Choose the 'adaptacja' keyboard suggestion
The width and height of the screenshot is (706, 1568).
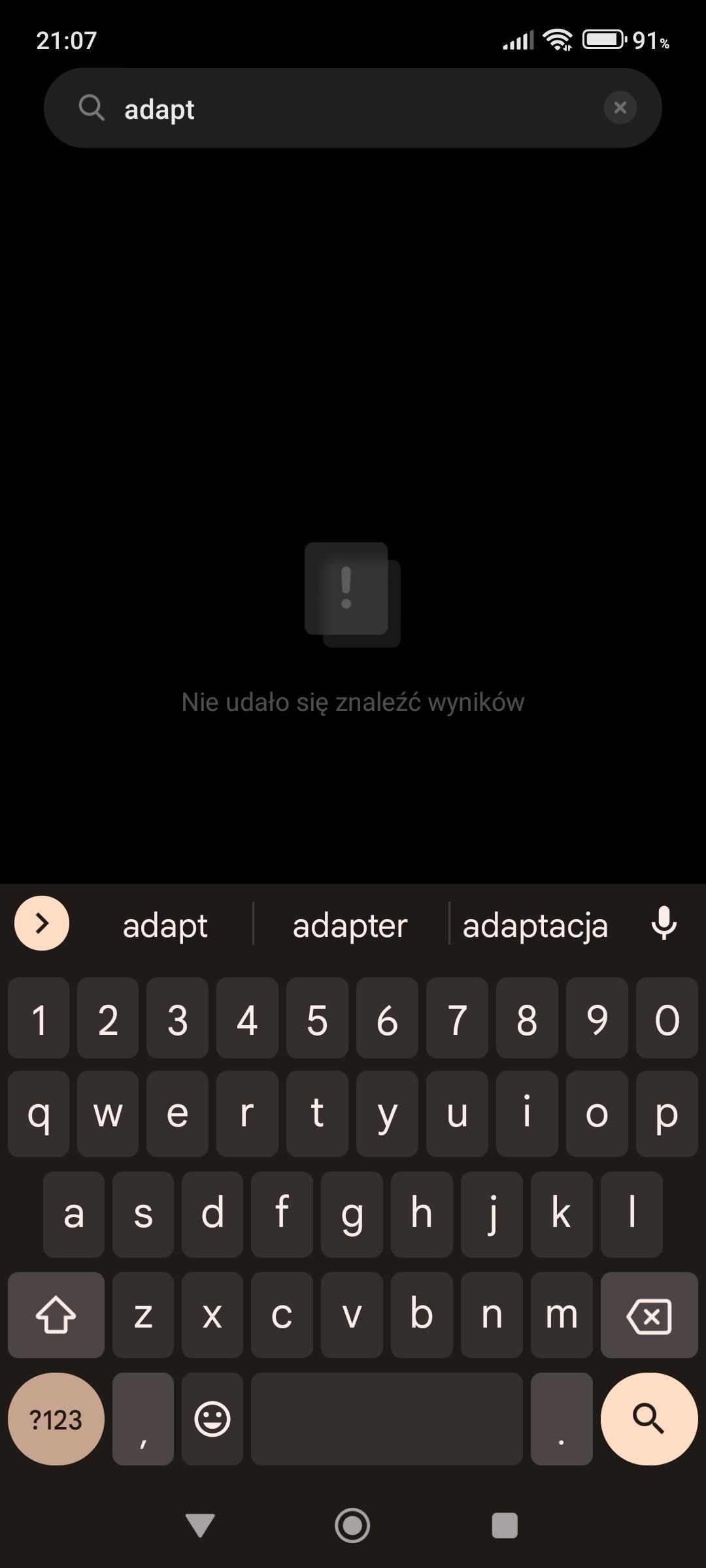click(x=535, y=925)
